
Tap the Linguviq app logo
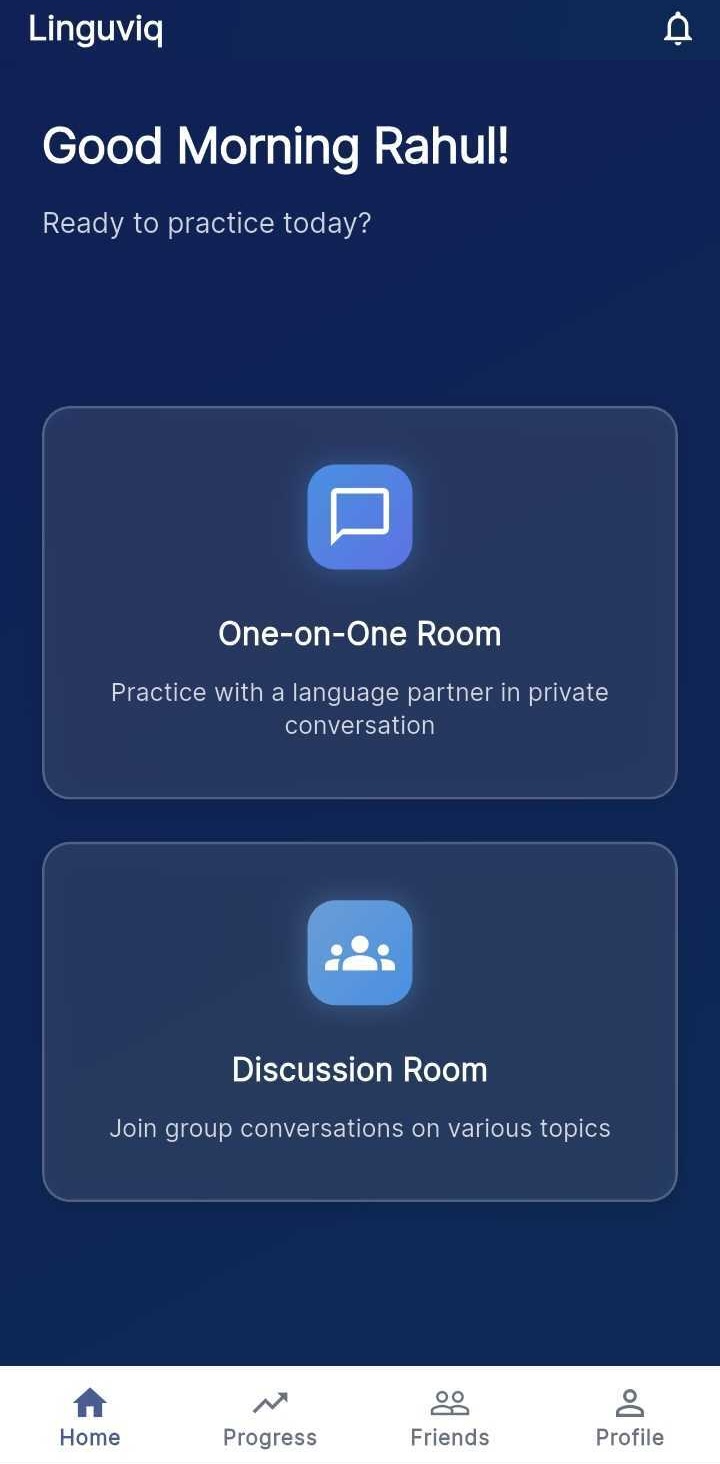tap(95, 29)
